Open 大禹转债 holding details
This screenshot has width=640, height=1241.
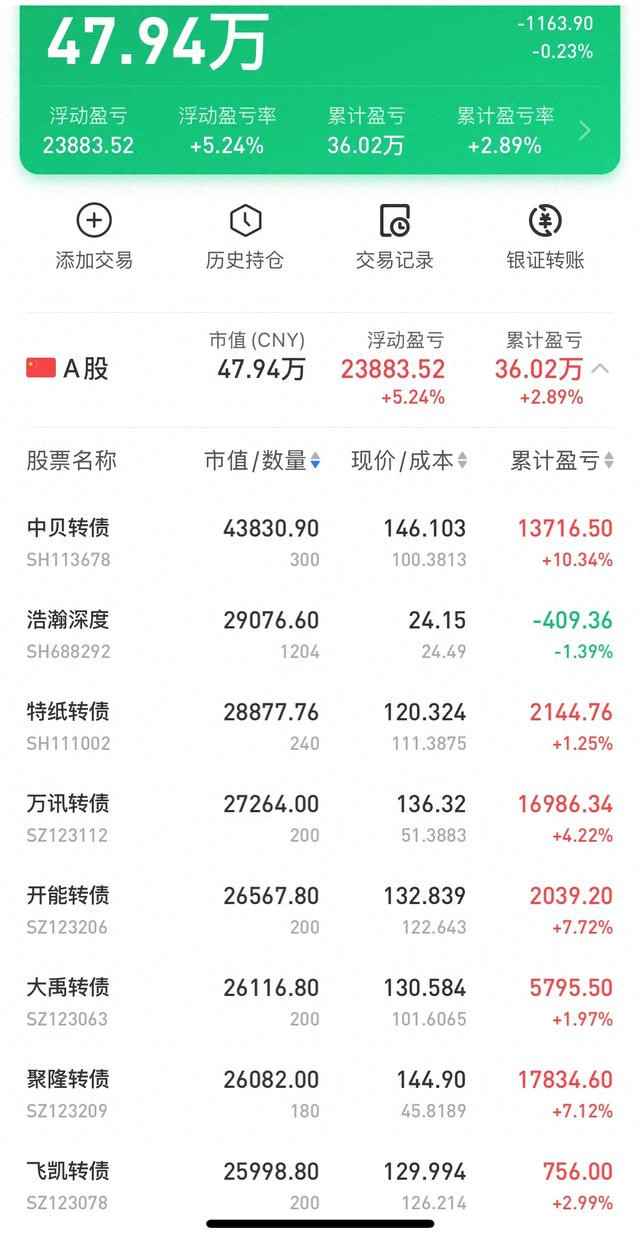click(320, 1002)
